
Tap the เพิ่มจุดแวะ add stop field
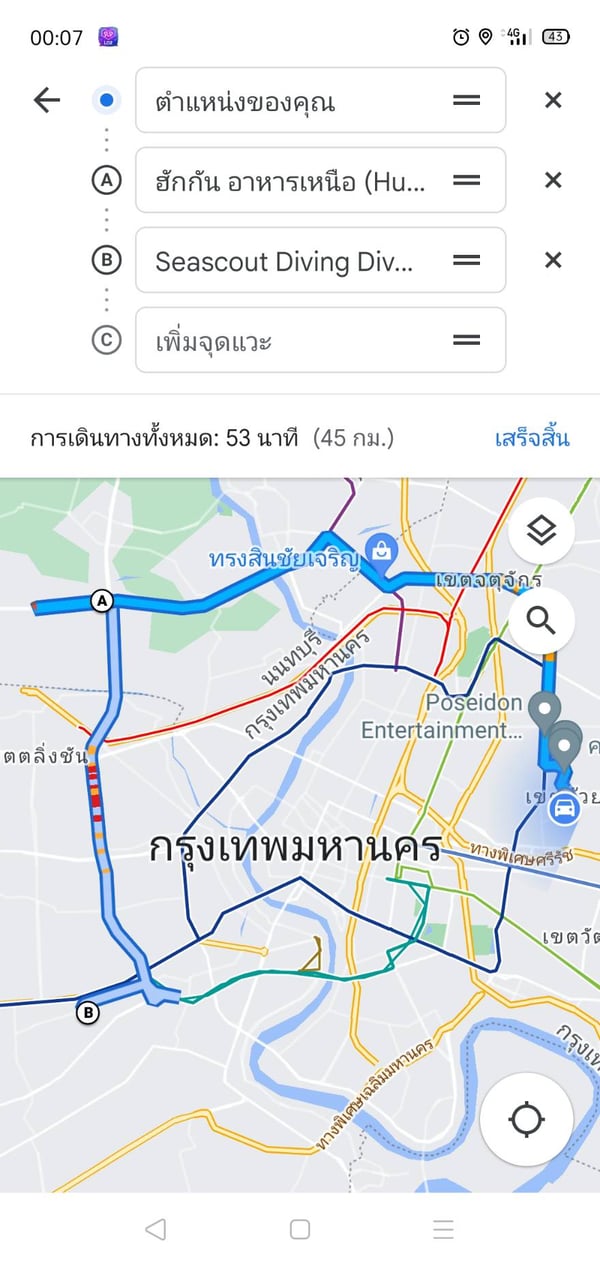(290, 340)
